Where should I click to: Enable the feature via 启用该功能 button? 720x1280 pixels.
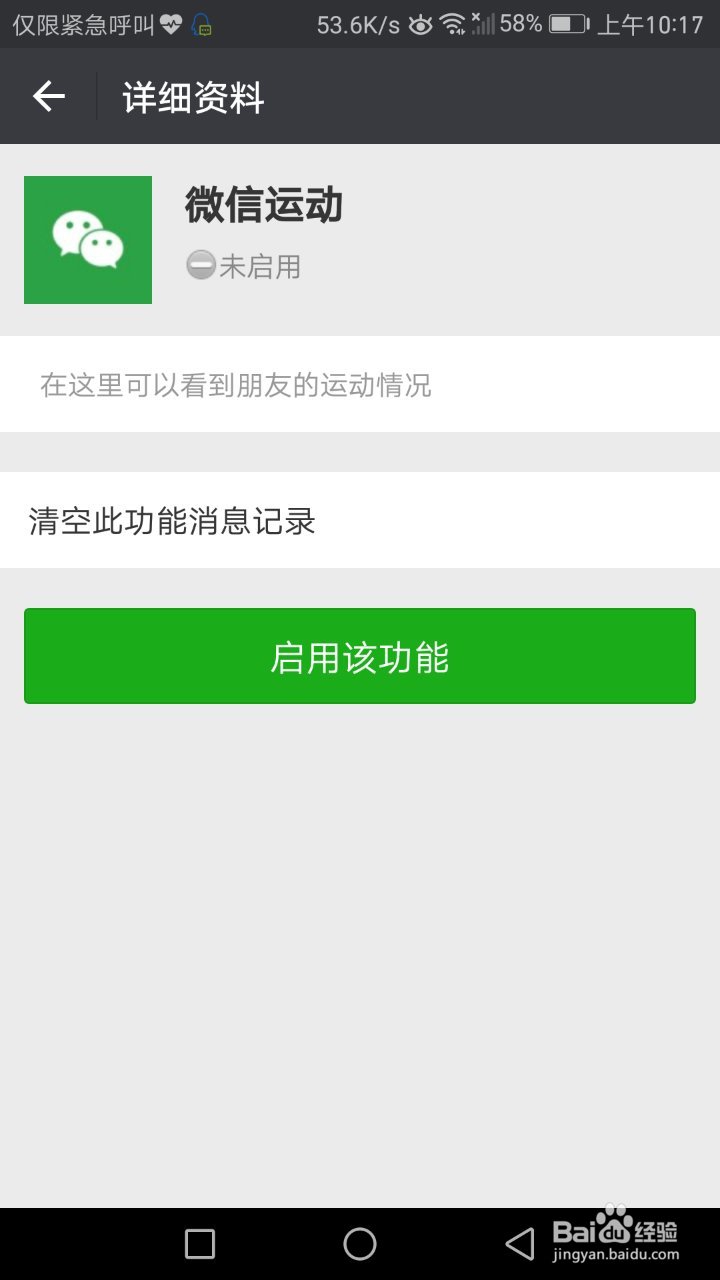(x=360, y=656)
